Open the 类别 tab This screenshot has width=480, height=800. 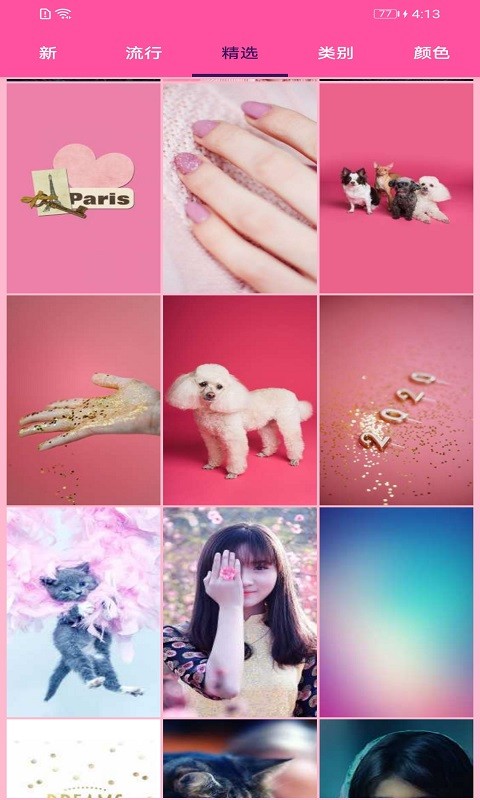[x=336, y=53]
